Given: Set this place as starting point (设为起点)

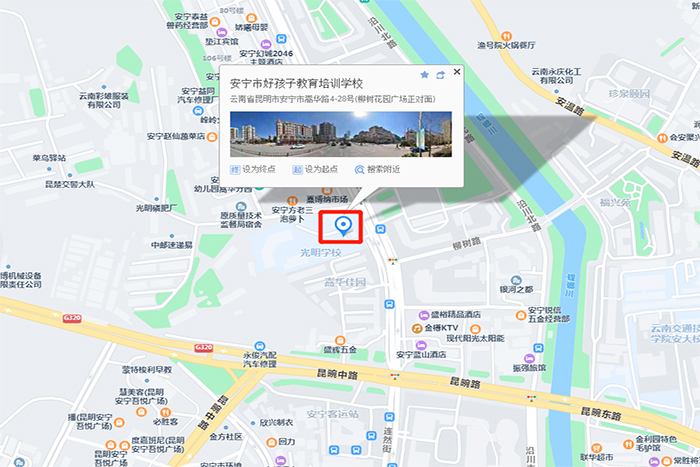Looking at the screenshot, I should click(315, 170).
